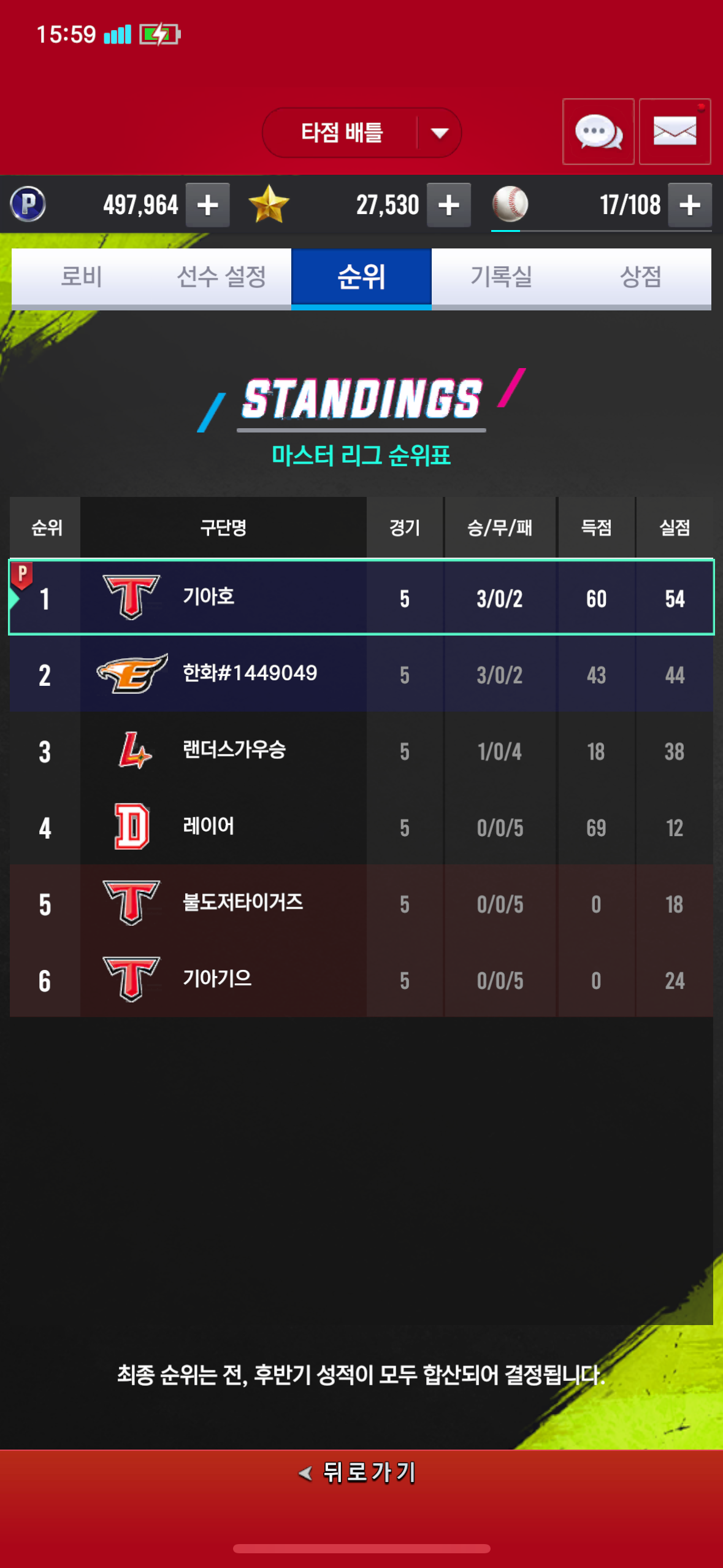723x1568 pixels.
Task: Open the chat bubble icon
Action: (x=598, y=131)
